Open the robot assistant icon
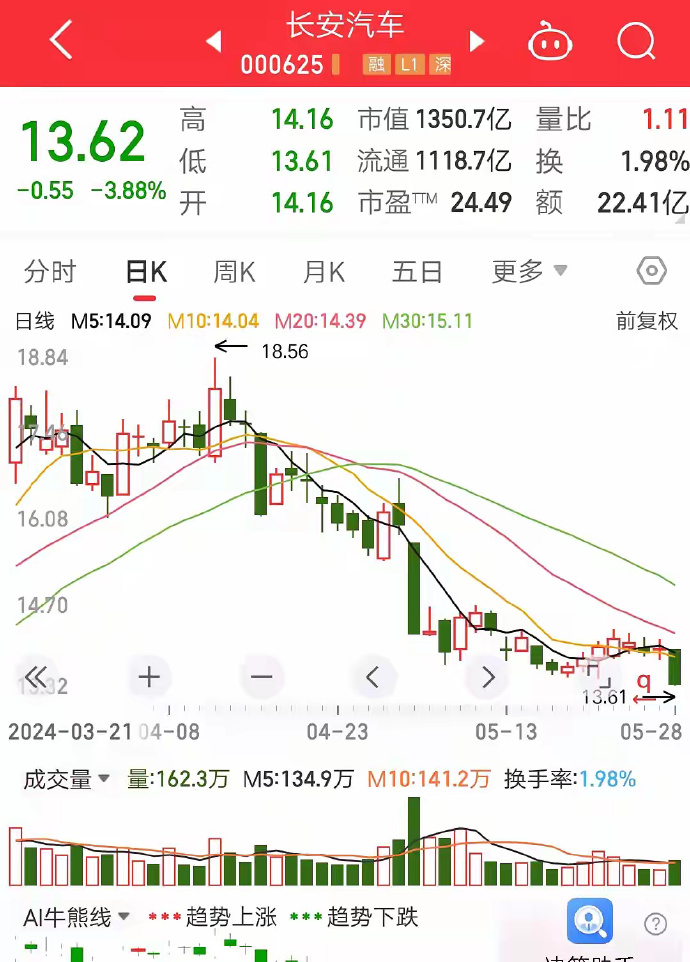Image resolution: width=690 pixels, height=962 pixels. (x=548, y=42)
